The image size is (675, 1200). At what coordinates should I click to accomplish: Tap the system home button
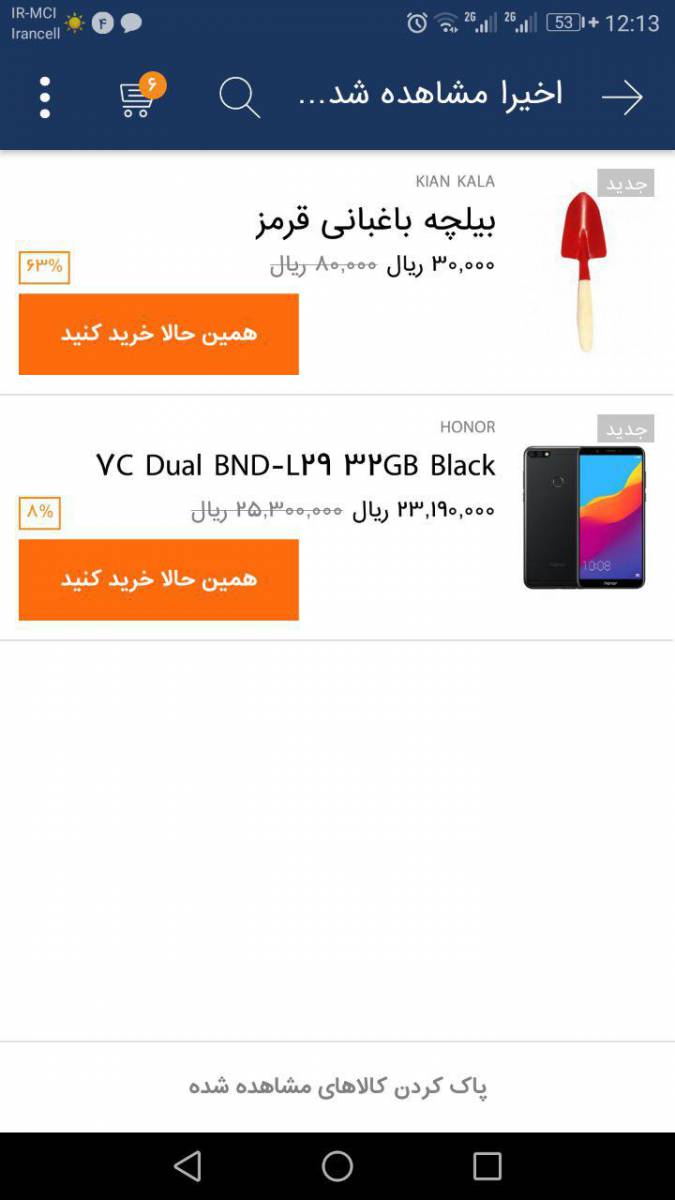click(x=337, y=1166)
